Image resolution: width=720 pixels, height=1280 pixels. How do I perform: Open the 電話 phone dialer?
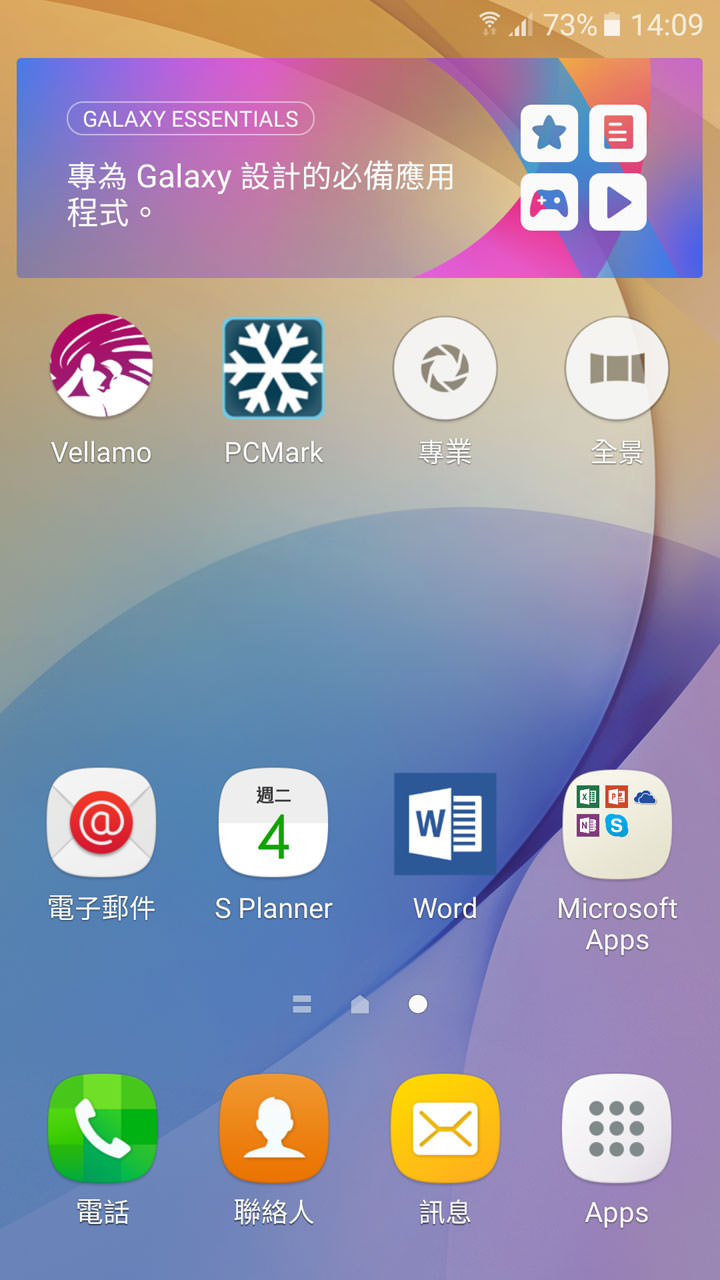[x=102, y=1128]
